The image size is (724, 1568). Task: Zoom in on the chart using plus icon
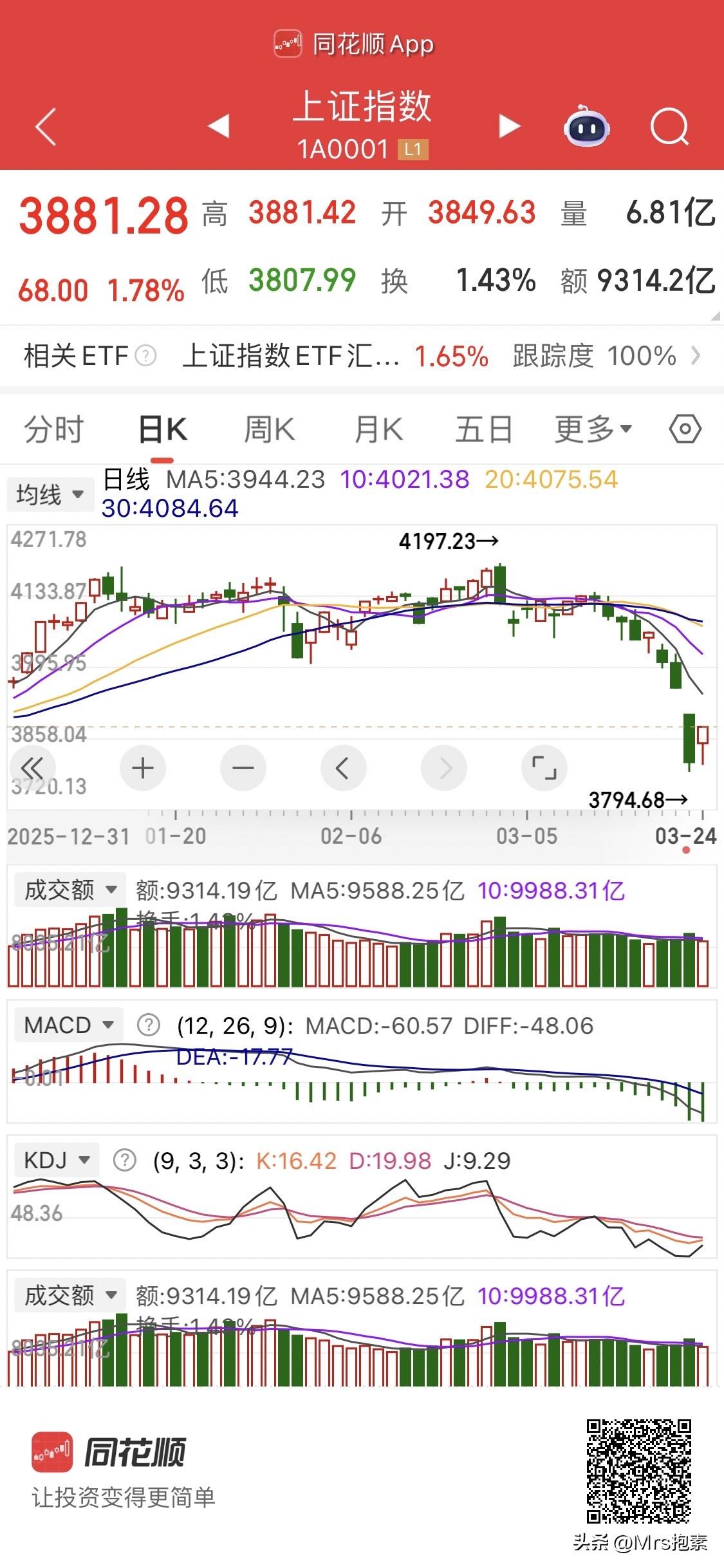point(142,768)
